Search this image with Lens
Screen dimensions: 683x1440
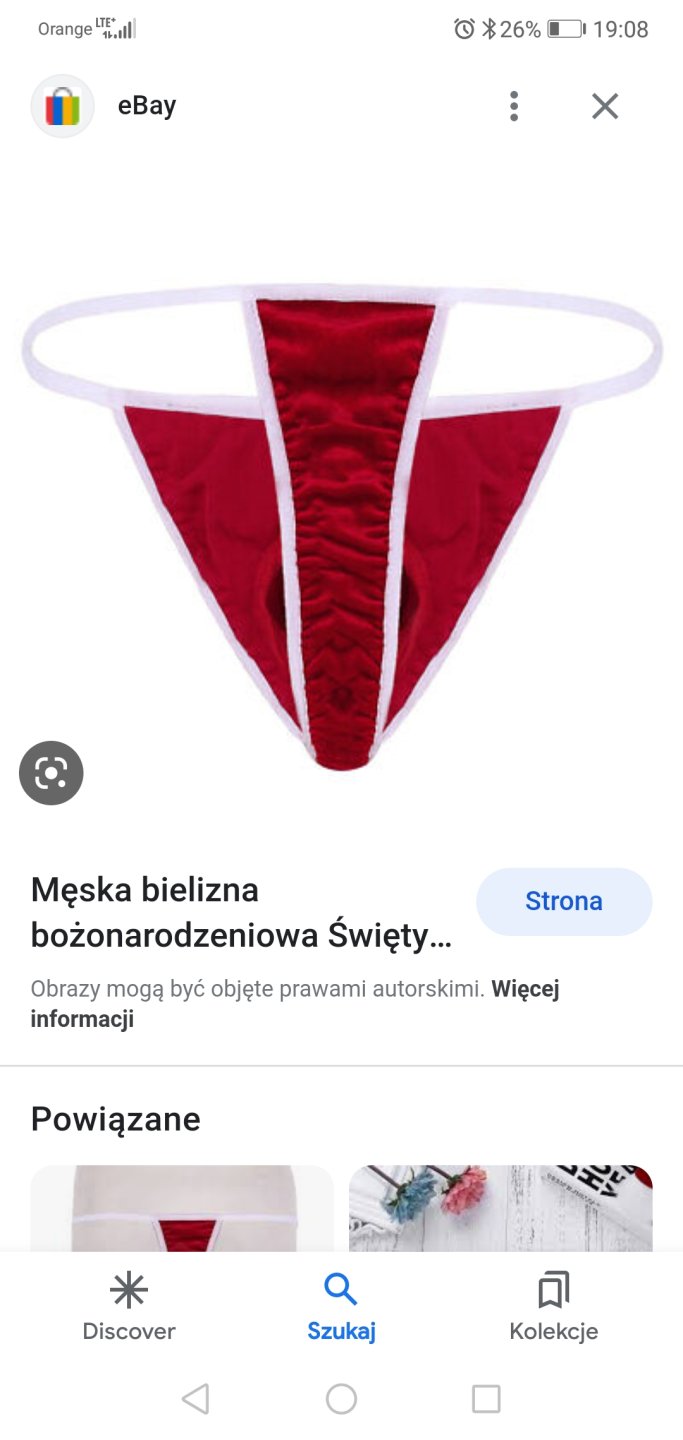pos(51,773)
